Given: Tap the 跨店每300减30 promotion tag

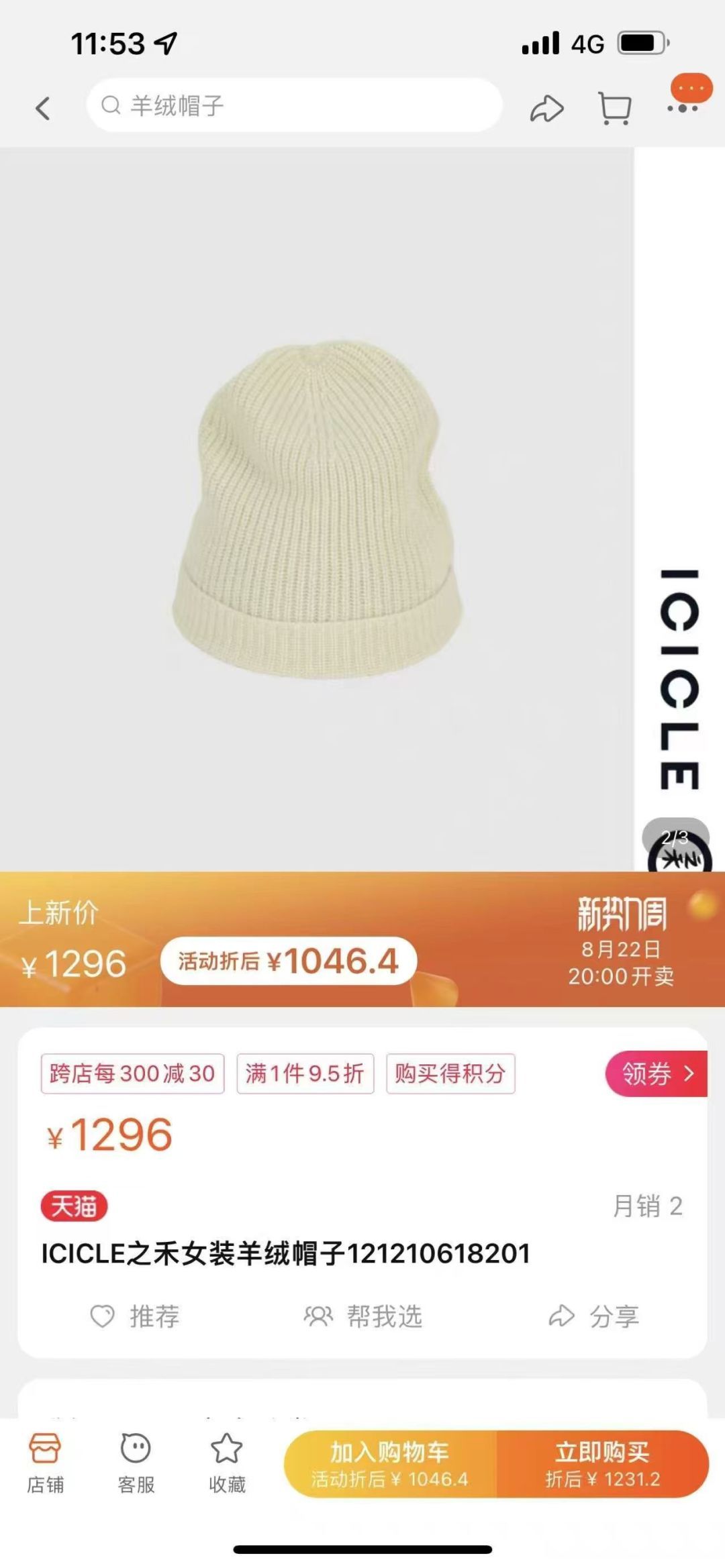Looking at the screenshot, I should point(132,1074).
